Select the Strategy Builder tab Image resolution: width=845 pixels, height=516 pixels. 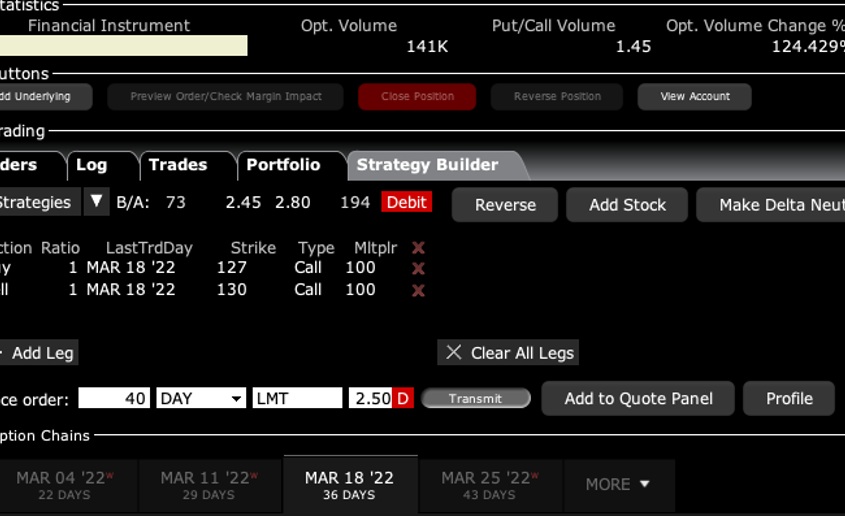coord(427,165)
